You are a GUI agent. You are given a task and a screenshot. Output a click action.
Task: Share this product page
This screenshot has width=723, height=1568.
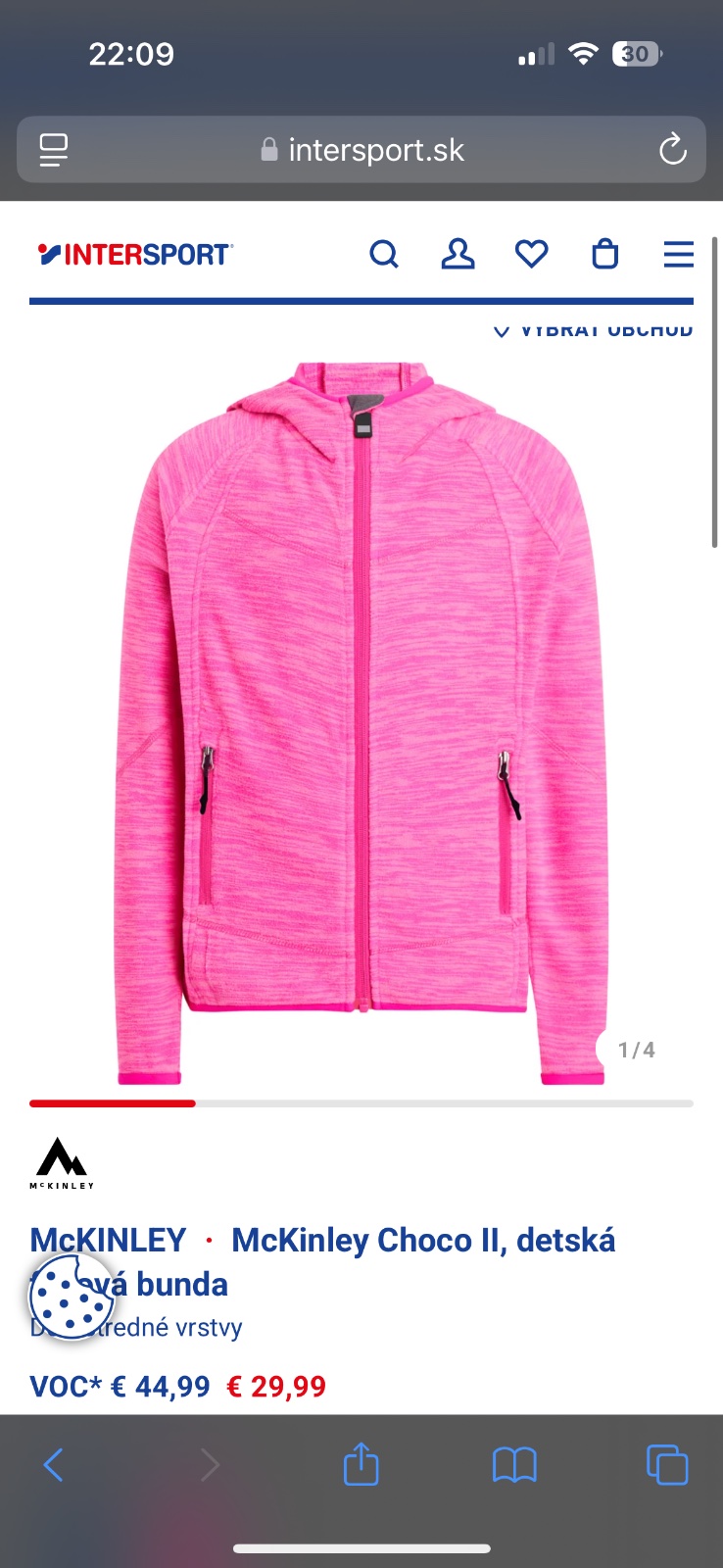coord(361,1465)
